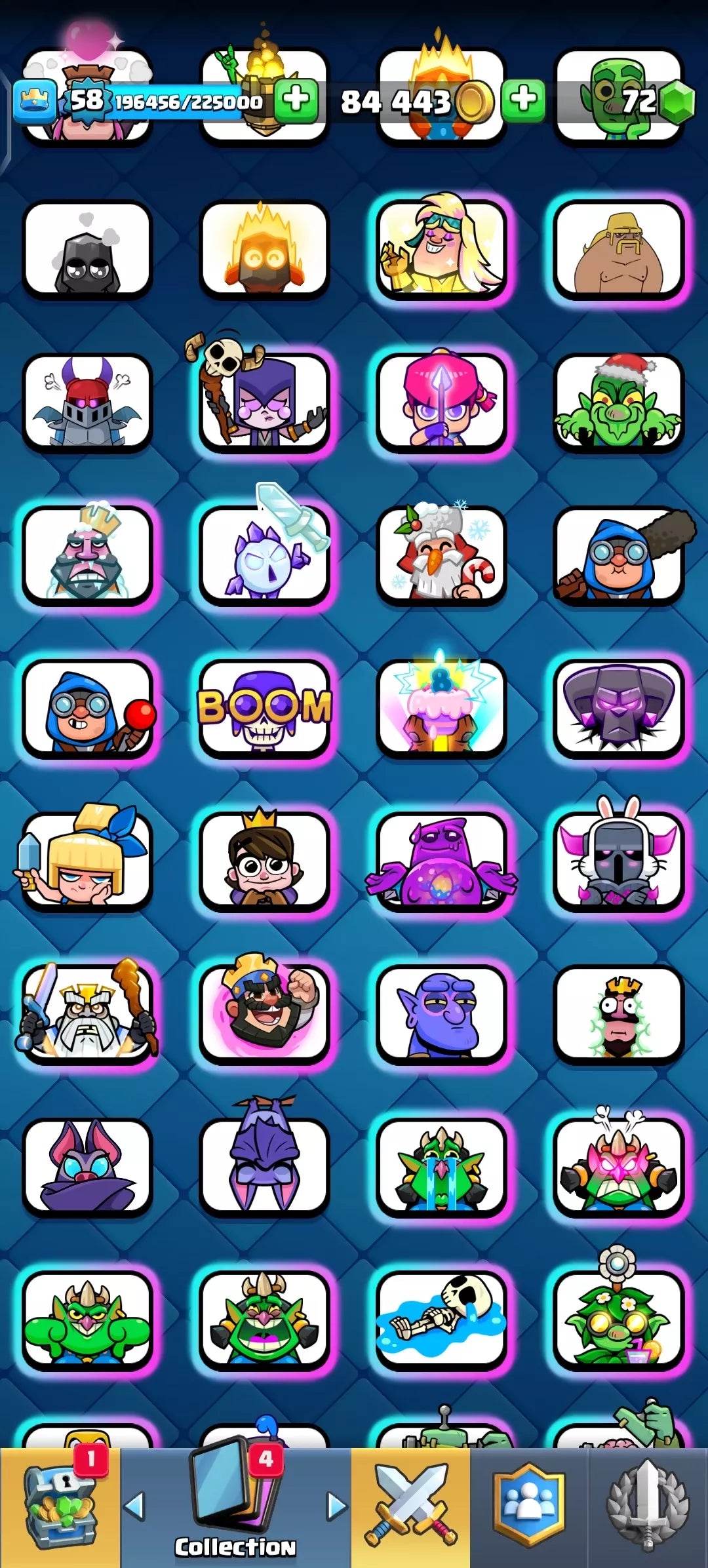Go to the page left of Collection
The image size is (708, 1568).
point(134,1506)
